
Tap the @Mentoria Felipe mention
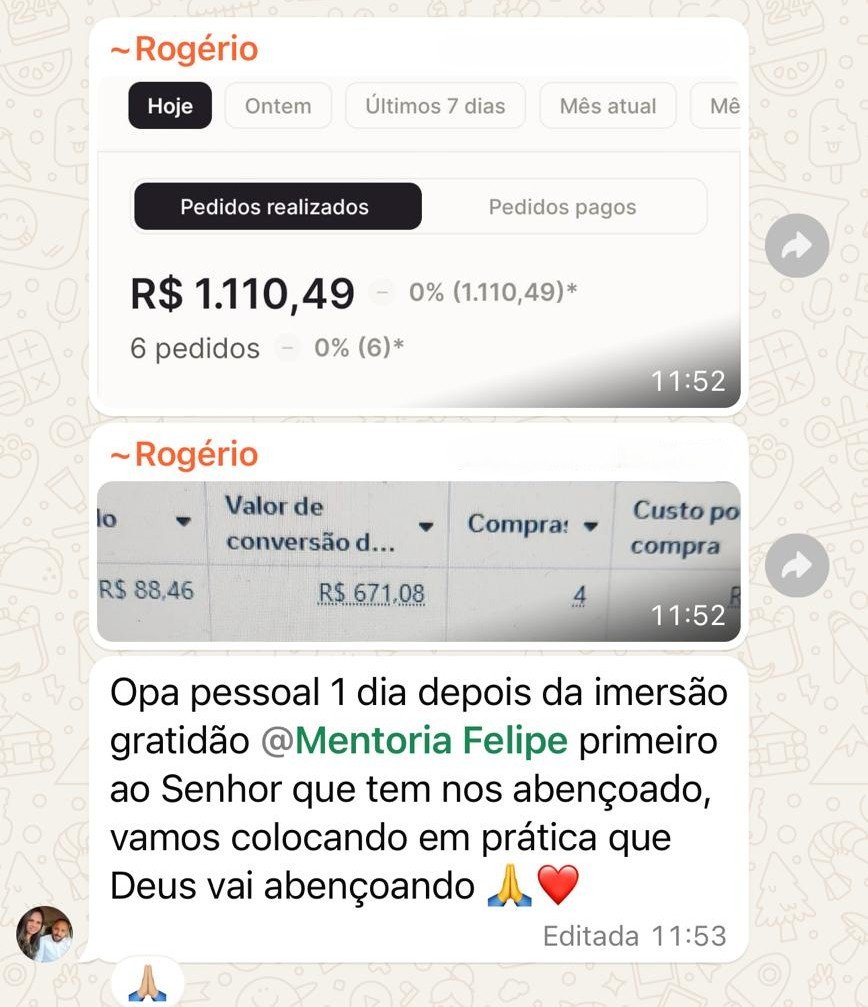(x=414, y=742)
